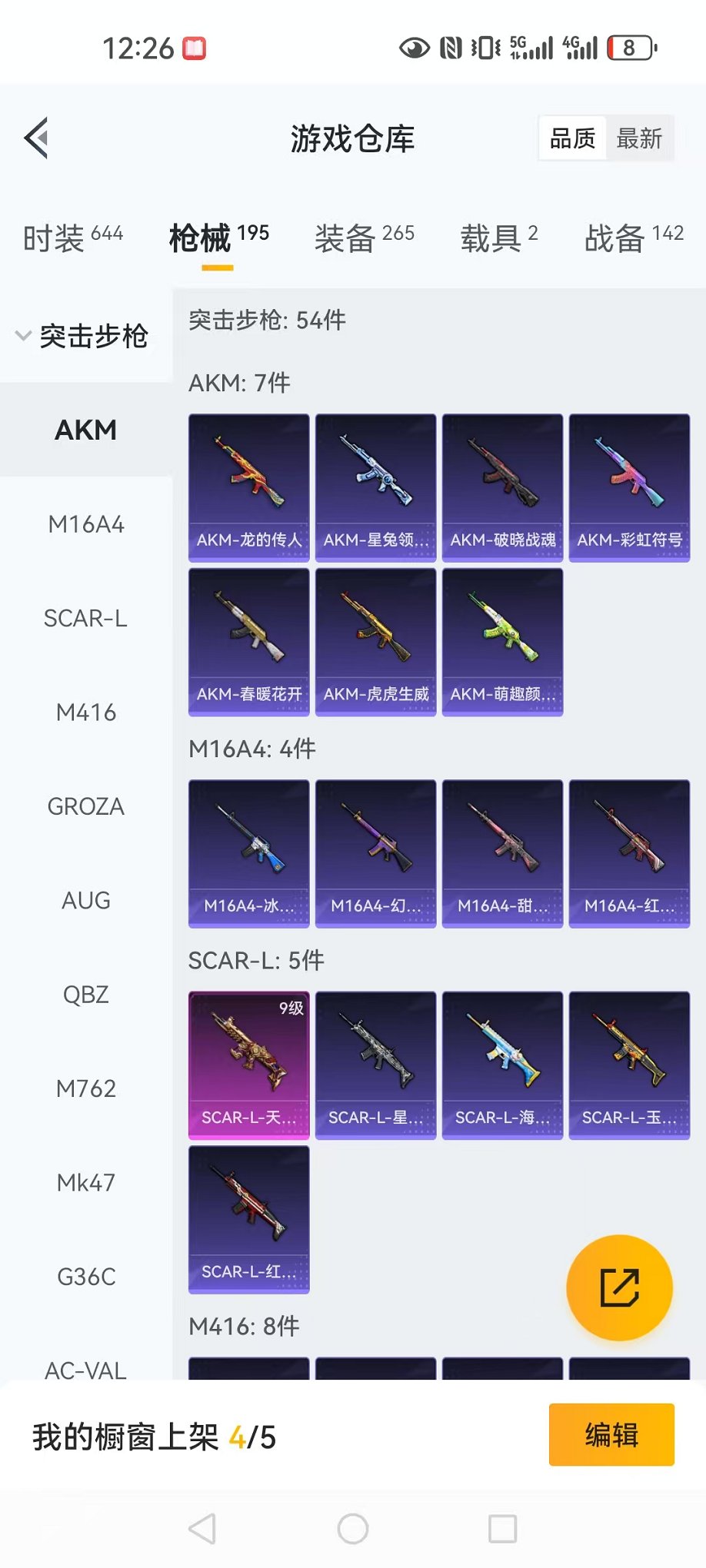Tap the orange share floating button
The height and width of the screenshot is (1568, 706).
coord(619,1287)
